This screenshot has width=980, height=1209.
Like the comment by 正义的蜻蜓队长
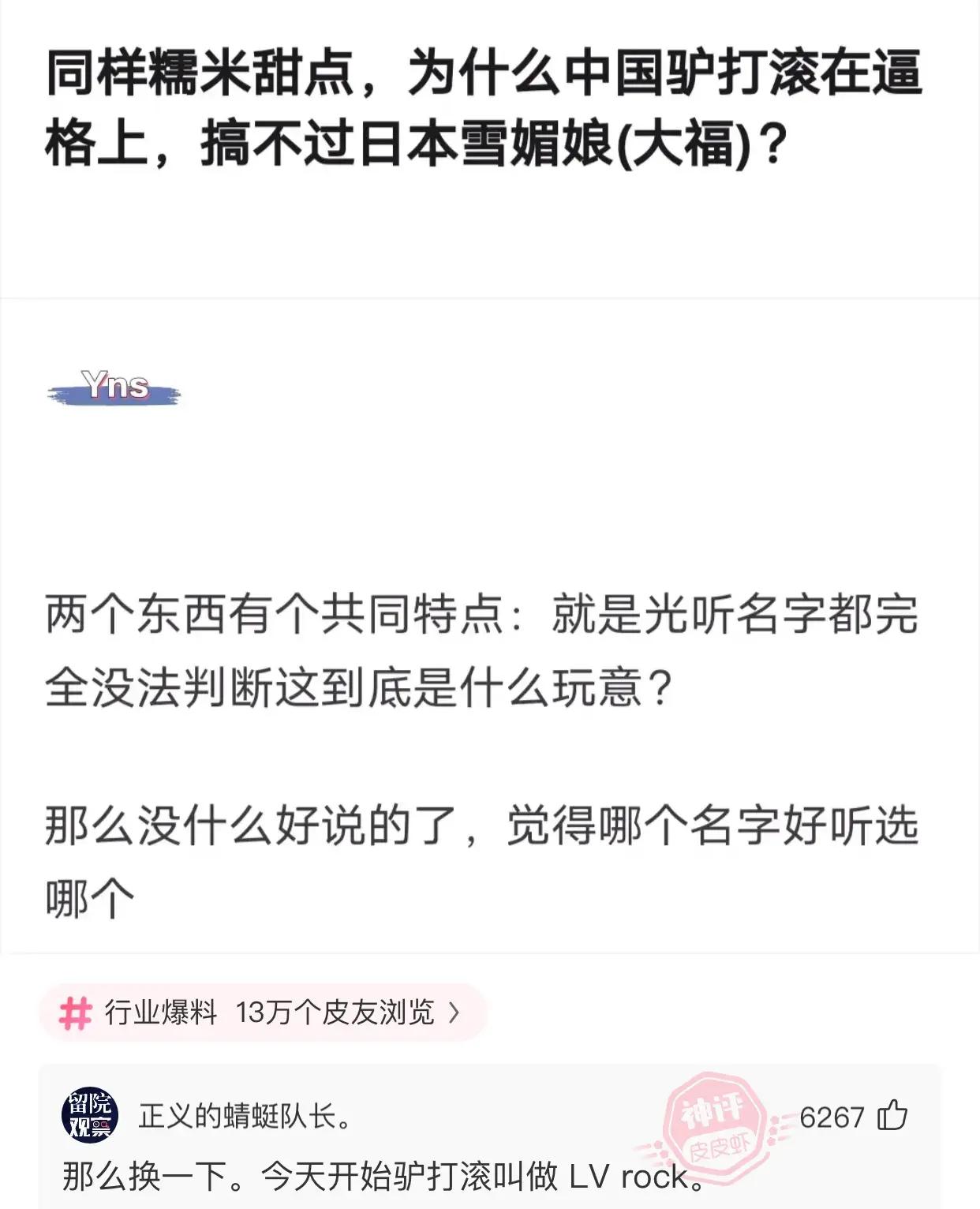tap(892, 1116)
